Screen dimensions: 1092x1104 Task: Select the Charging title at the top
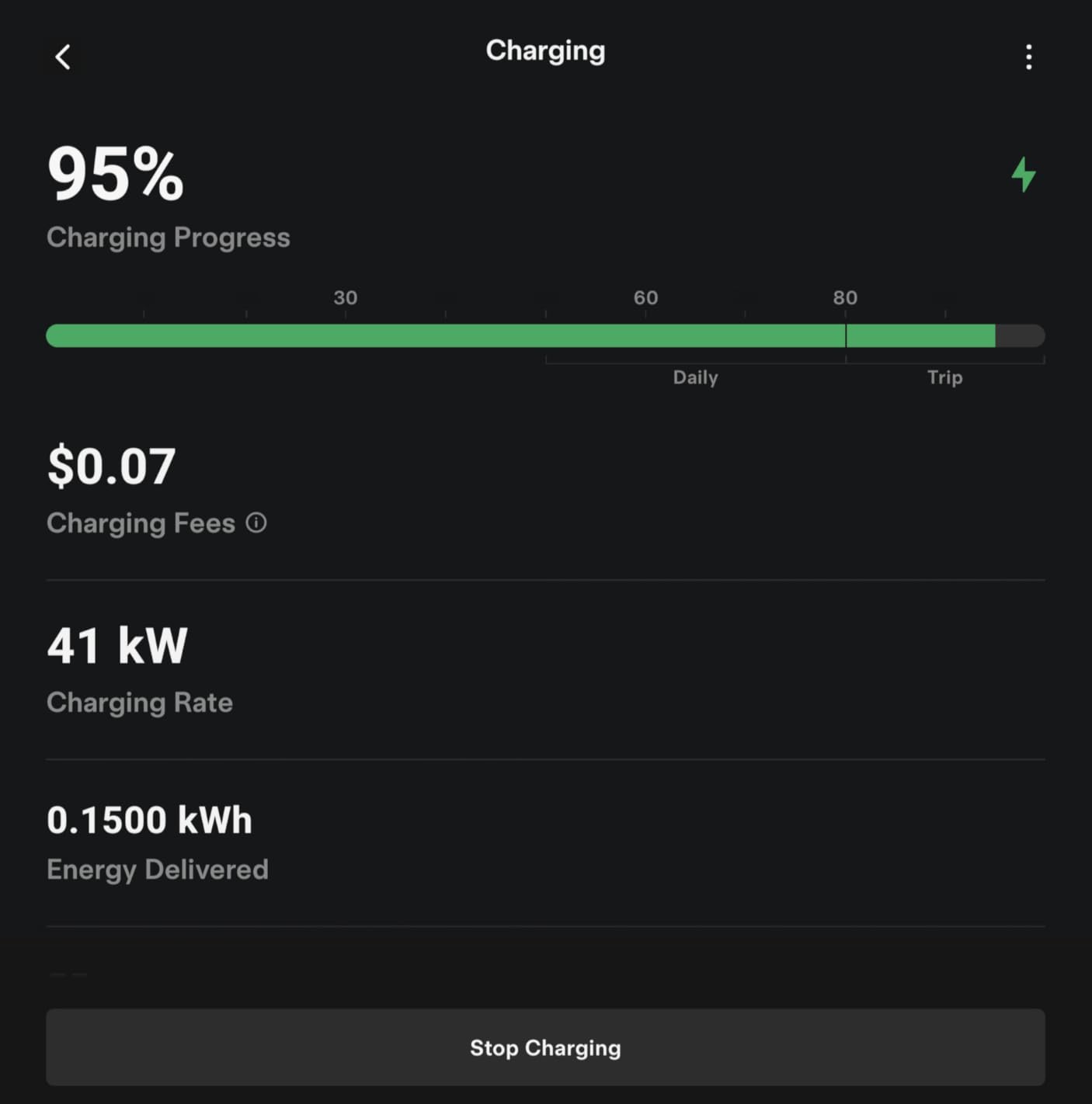[545, 50]
